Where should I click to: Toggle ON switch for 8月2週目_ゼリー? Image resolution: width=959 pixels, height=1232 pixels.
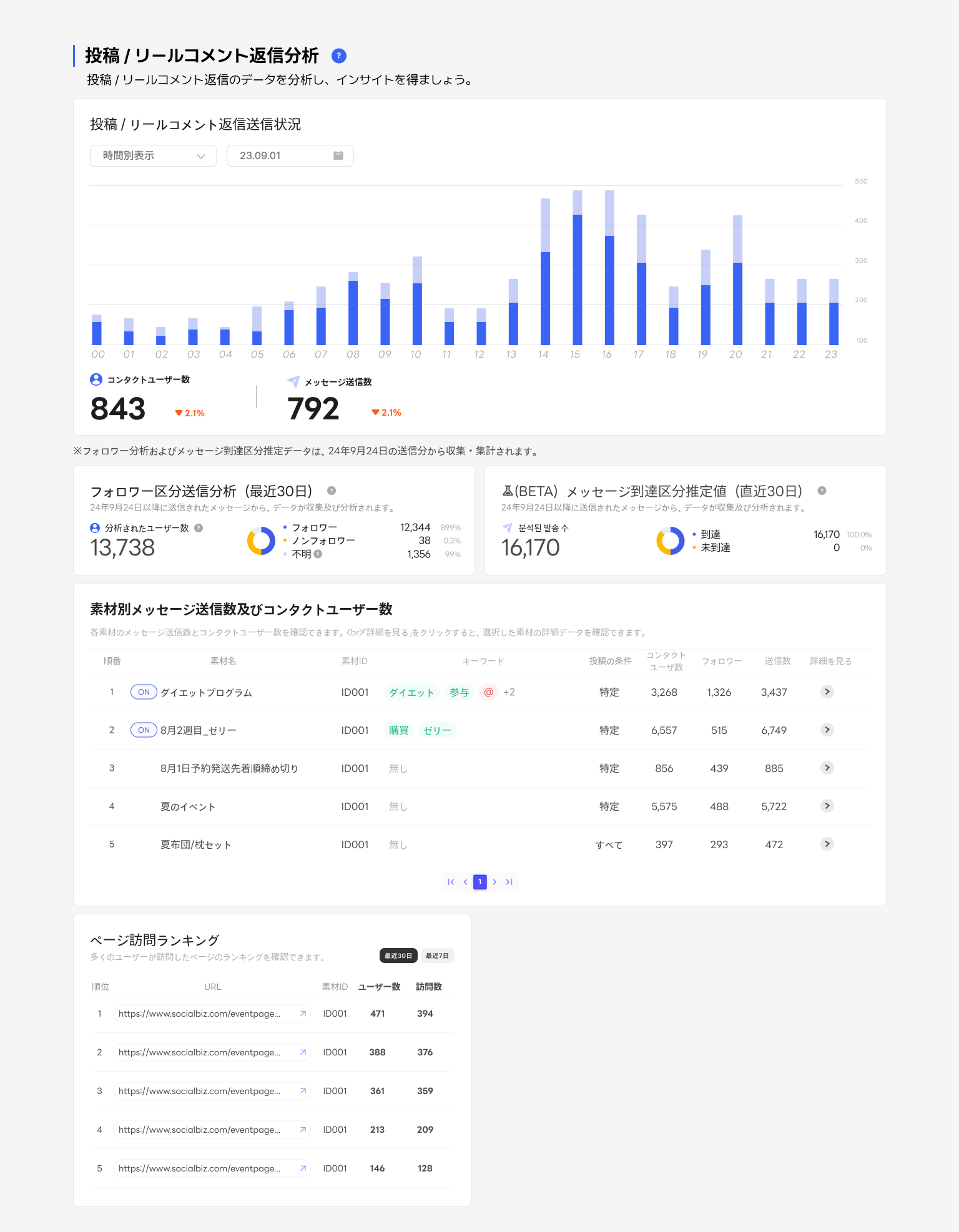click(x=144, y=730)
